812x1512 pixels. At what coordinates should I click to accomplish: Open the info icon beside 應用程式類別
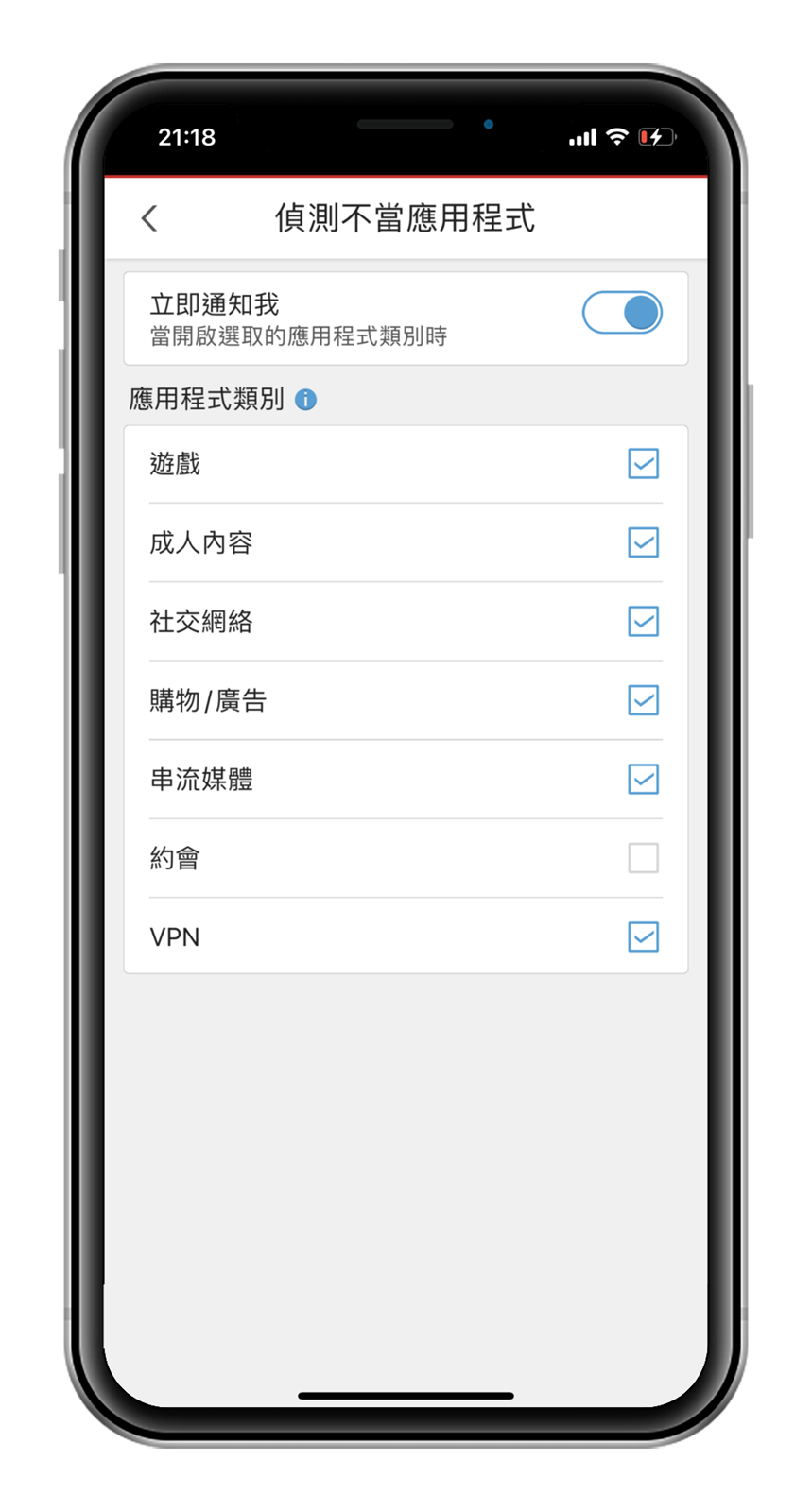click(305, 400)
